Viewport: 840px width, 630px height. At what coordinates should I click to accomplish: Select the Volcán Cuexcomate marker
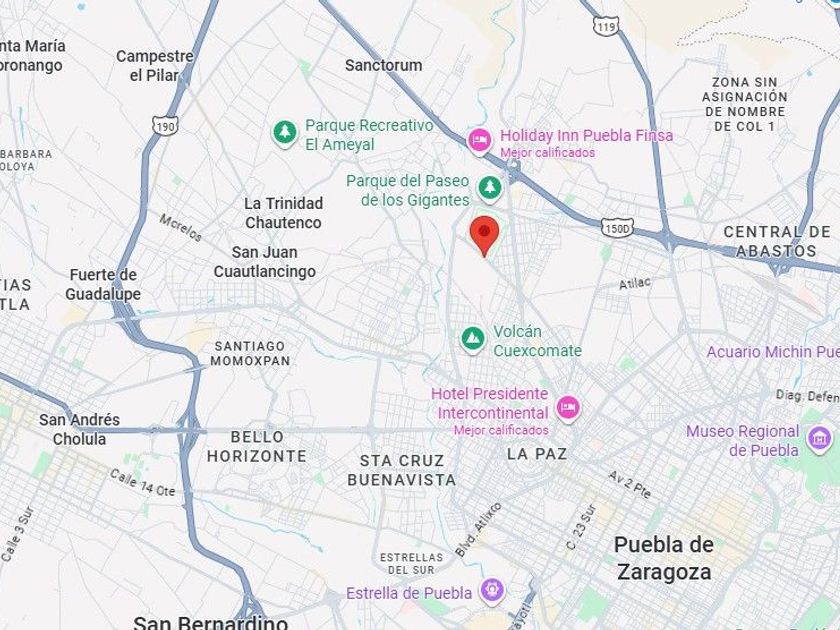473,339
